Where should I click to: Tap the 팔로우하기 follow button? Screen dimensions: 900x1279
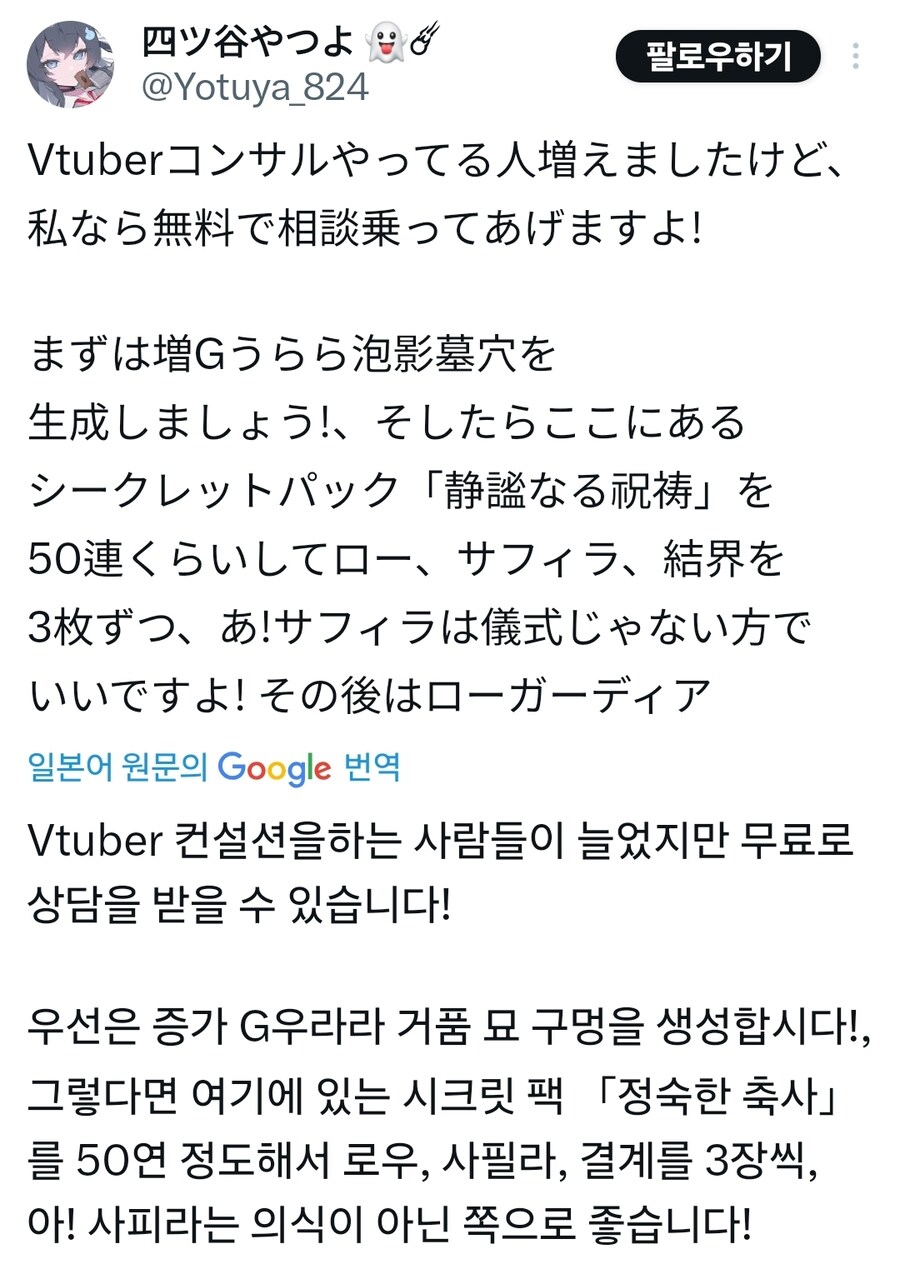pos(718,56)
